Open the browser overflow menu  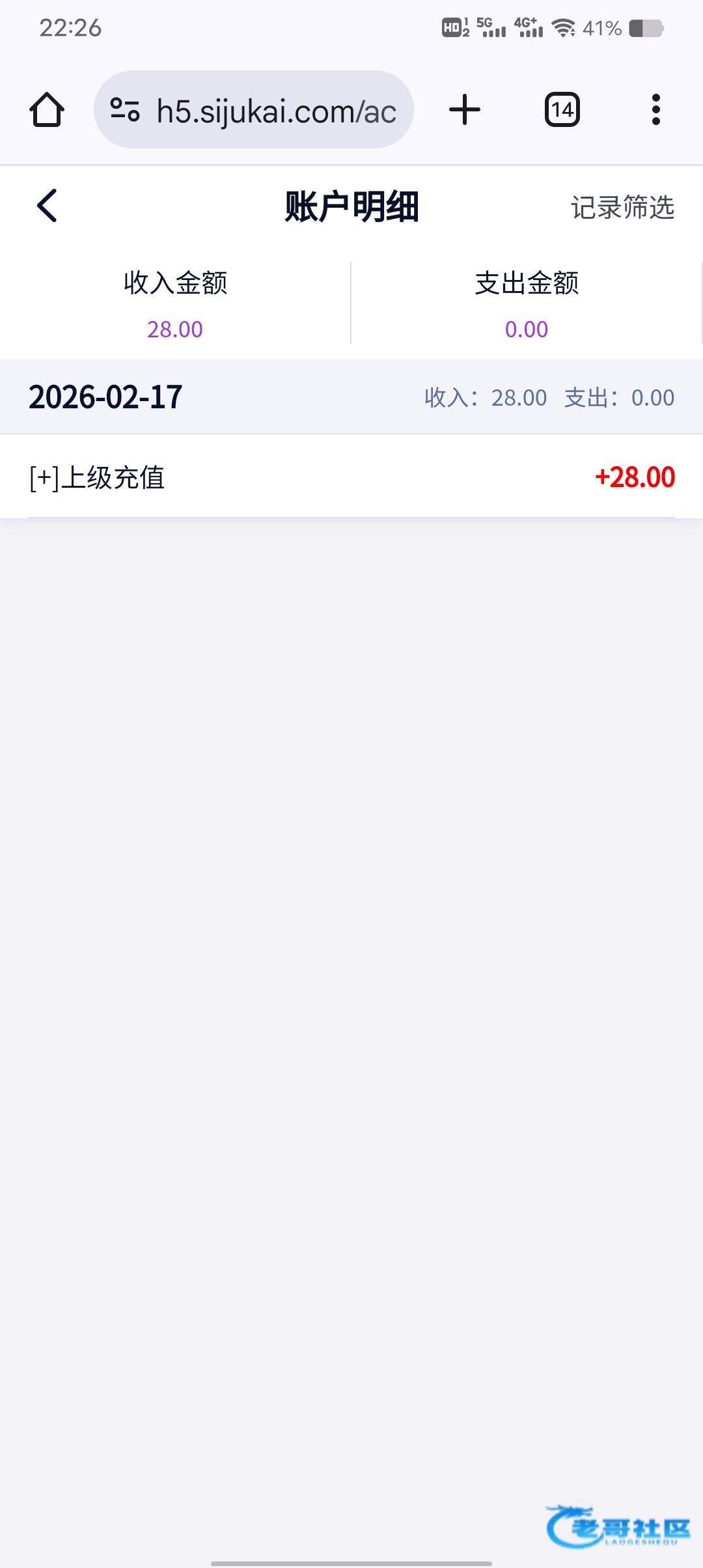click(x=655, y=109)
